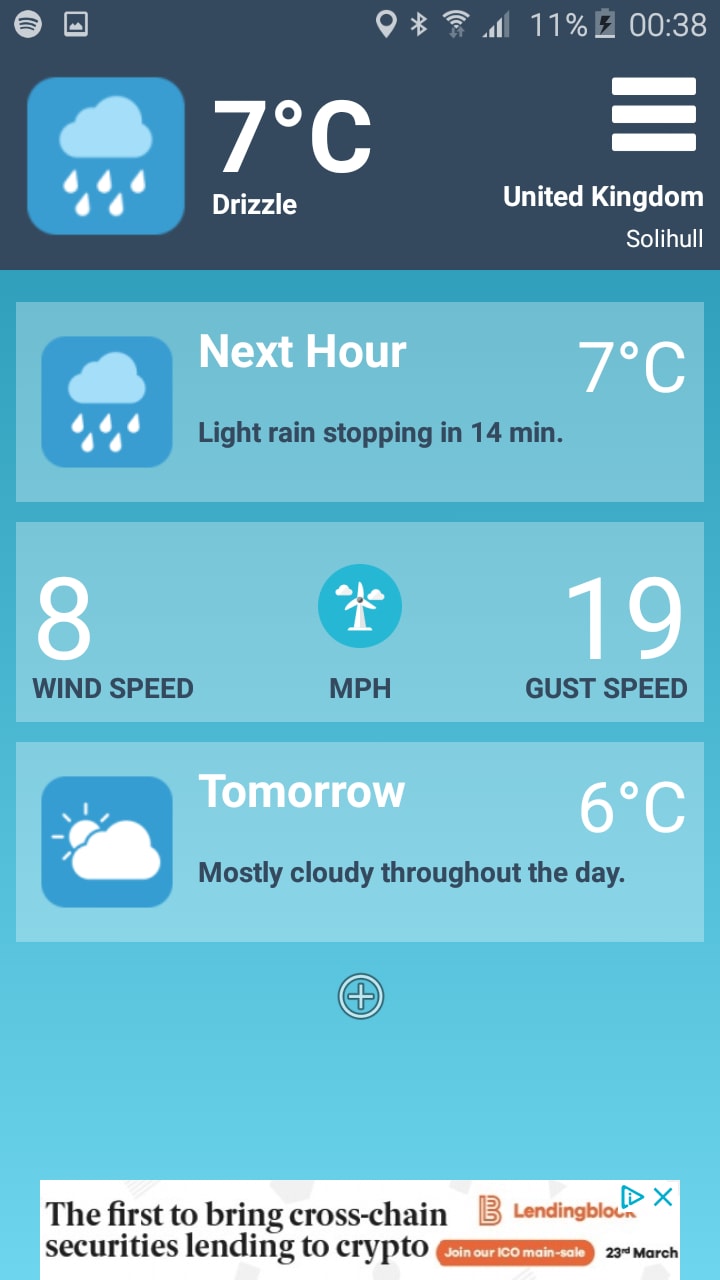The width and height of the screenshot is (720, 1280).
Task: Tap the location pin icon in the status bar
Action: (x=388, y=22)
